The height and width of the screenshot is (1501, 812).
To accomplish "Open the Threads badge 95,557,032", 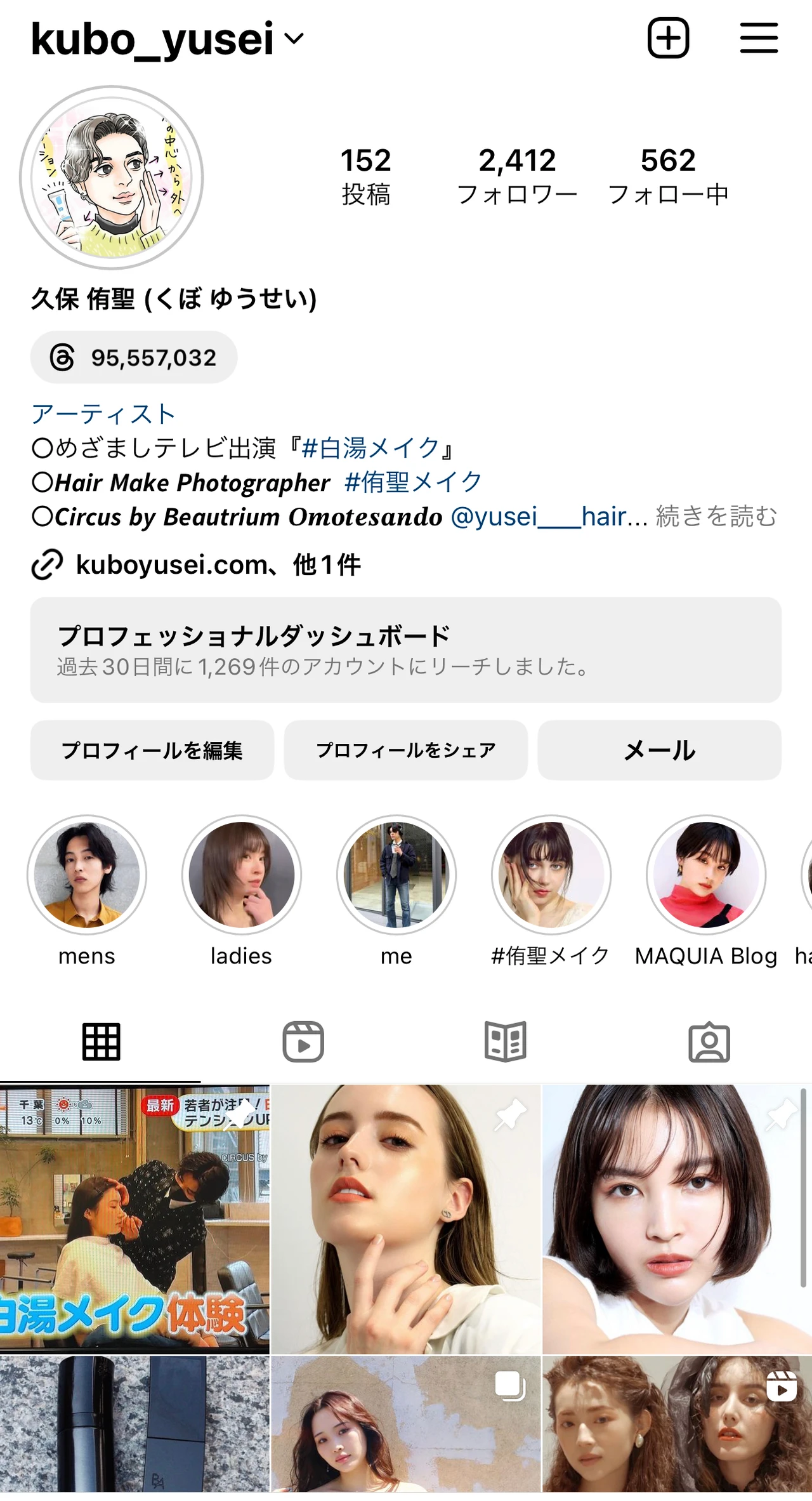I will [134, 357].
